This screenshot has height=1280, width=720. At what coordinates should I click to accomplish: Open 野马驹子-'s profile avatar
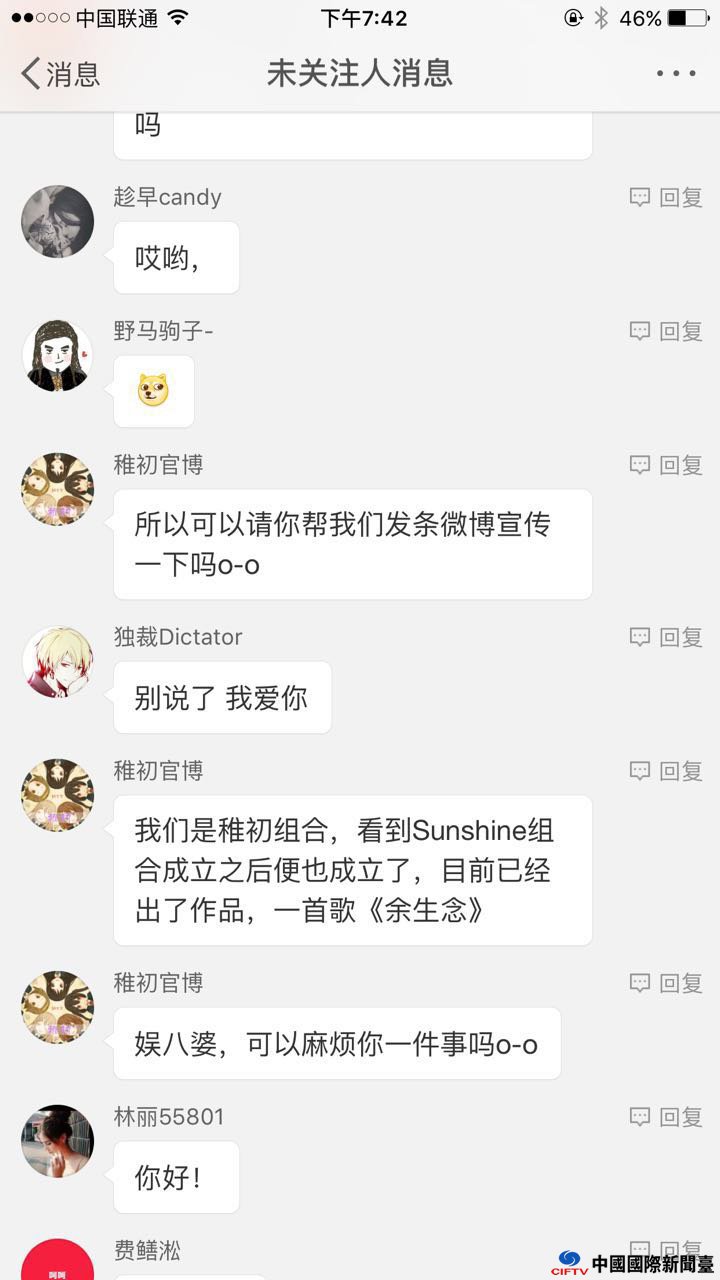[57, 356]
